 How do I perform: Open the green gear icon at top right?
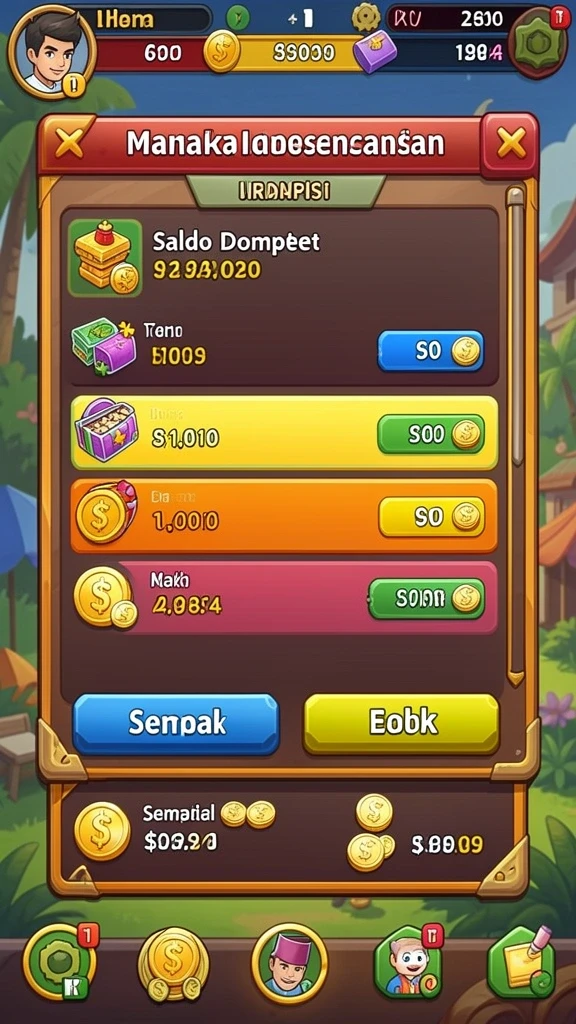coord(537,44)
